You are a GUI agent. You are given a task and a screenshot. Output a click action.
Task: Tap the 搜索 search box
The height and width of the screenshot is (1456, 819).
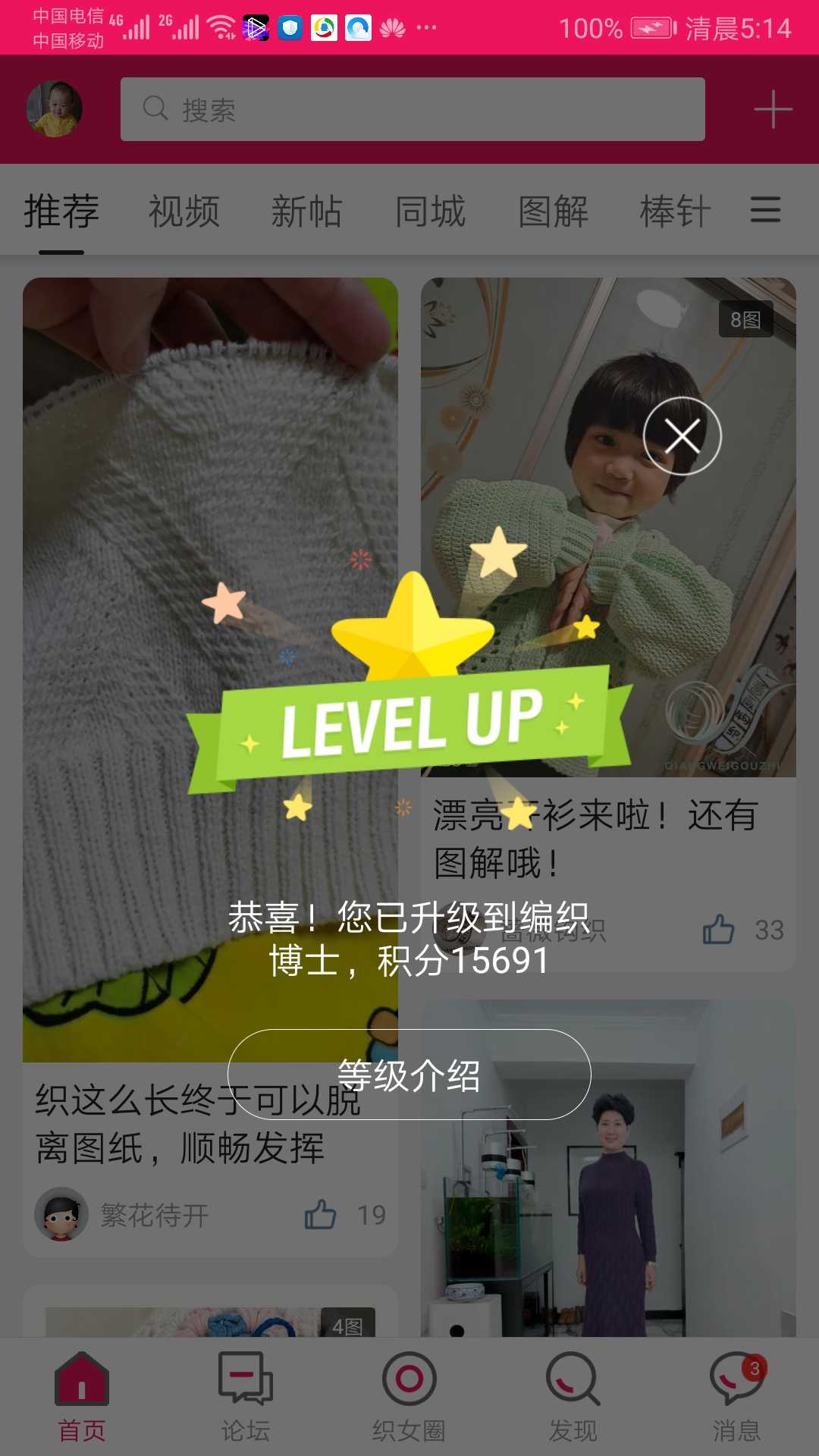(x=413, y=109)
